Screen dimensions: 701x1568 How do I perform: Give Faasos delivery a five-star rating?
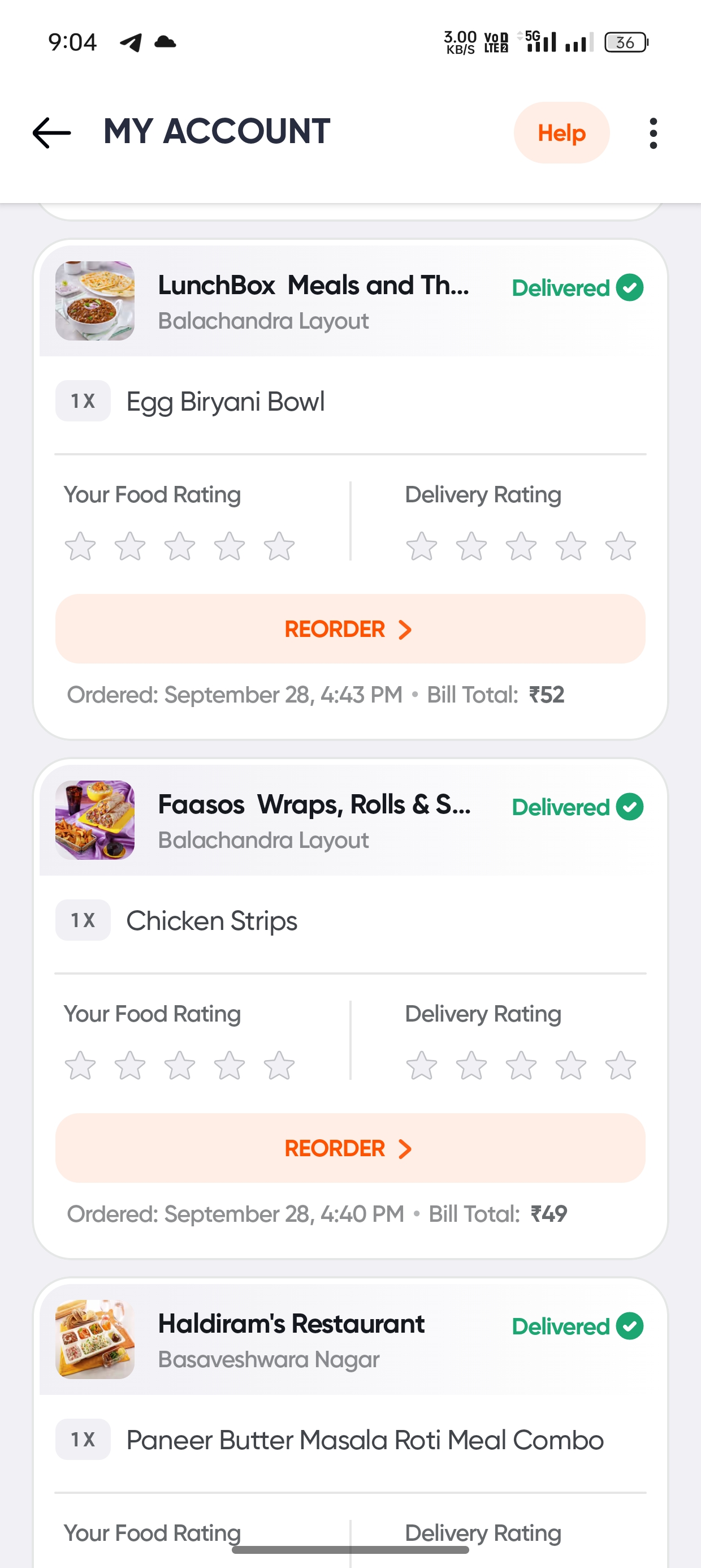(x=620, y=1065)
